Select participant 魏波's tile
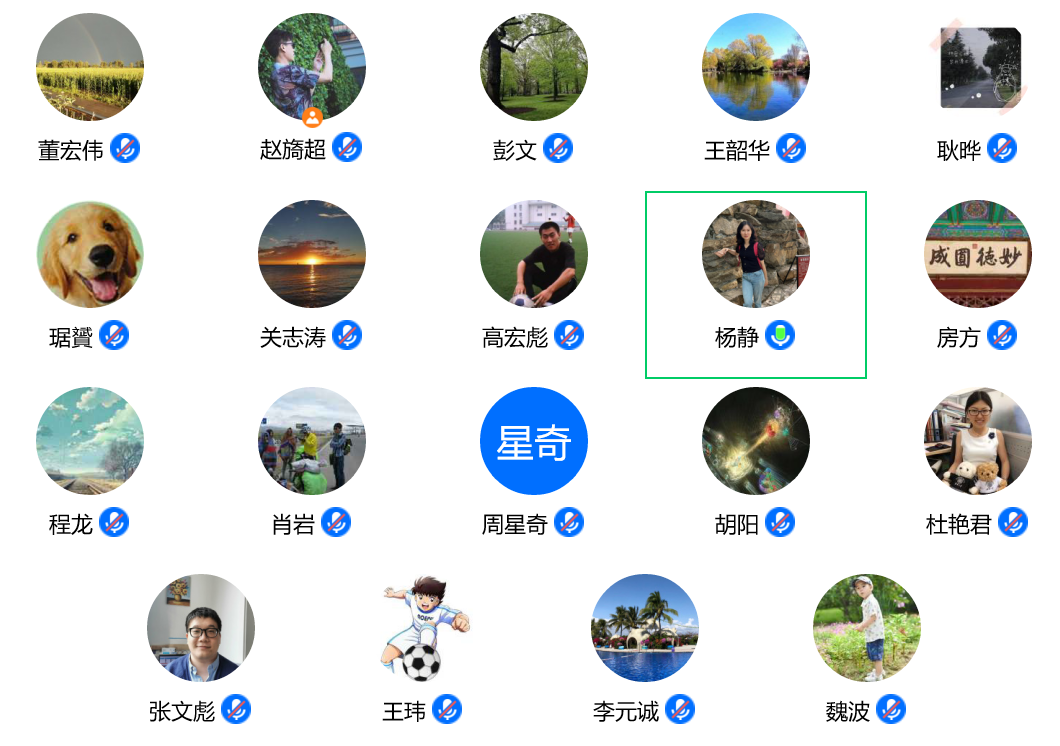 [x=867, y=628]
